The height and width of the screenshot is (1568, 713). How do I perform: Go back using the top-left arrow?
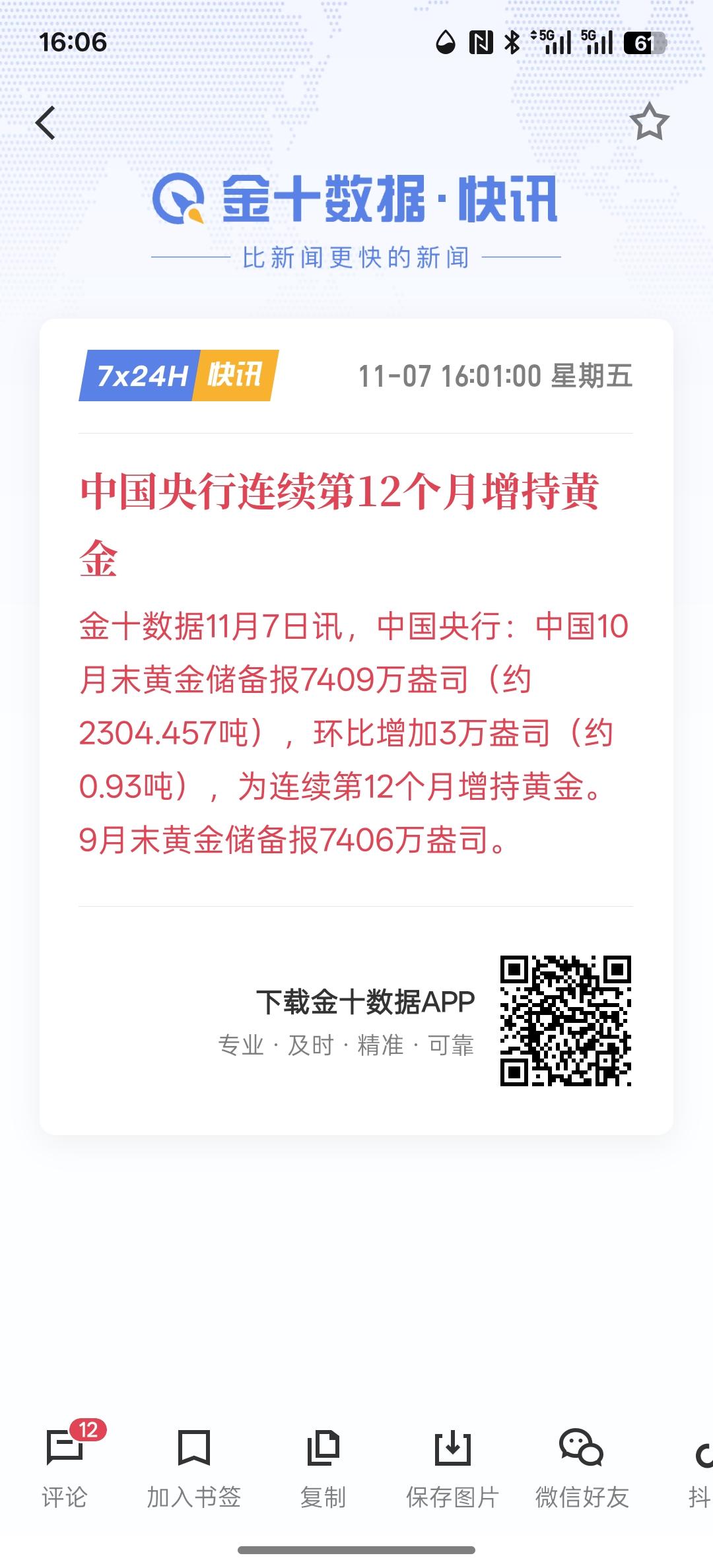coord(46,123)
